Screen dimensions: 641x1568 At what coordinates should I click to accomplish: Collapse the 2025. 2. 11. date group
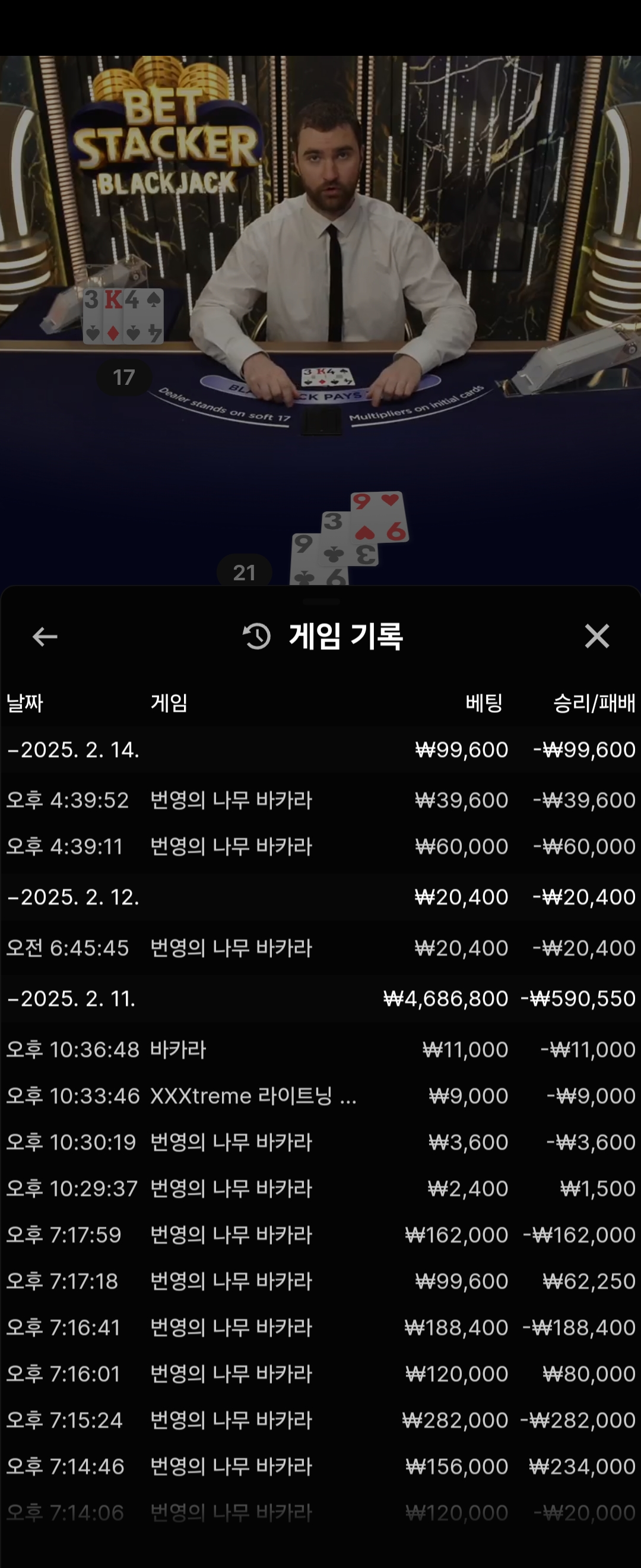pyautogui.click(x=72, y=998)
